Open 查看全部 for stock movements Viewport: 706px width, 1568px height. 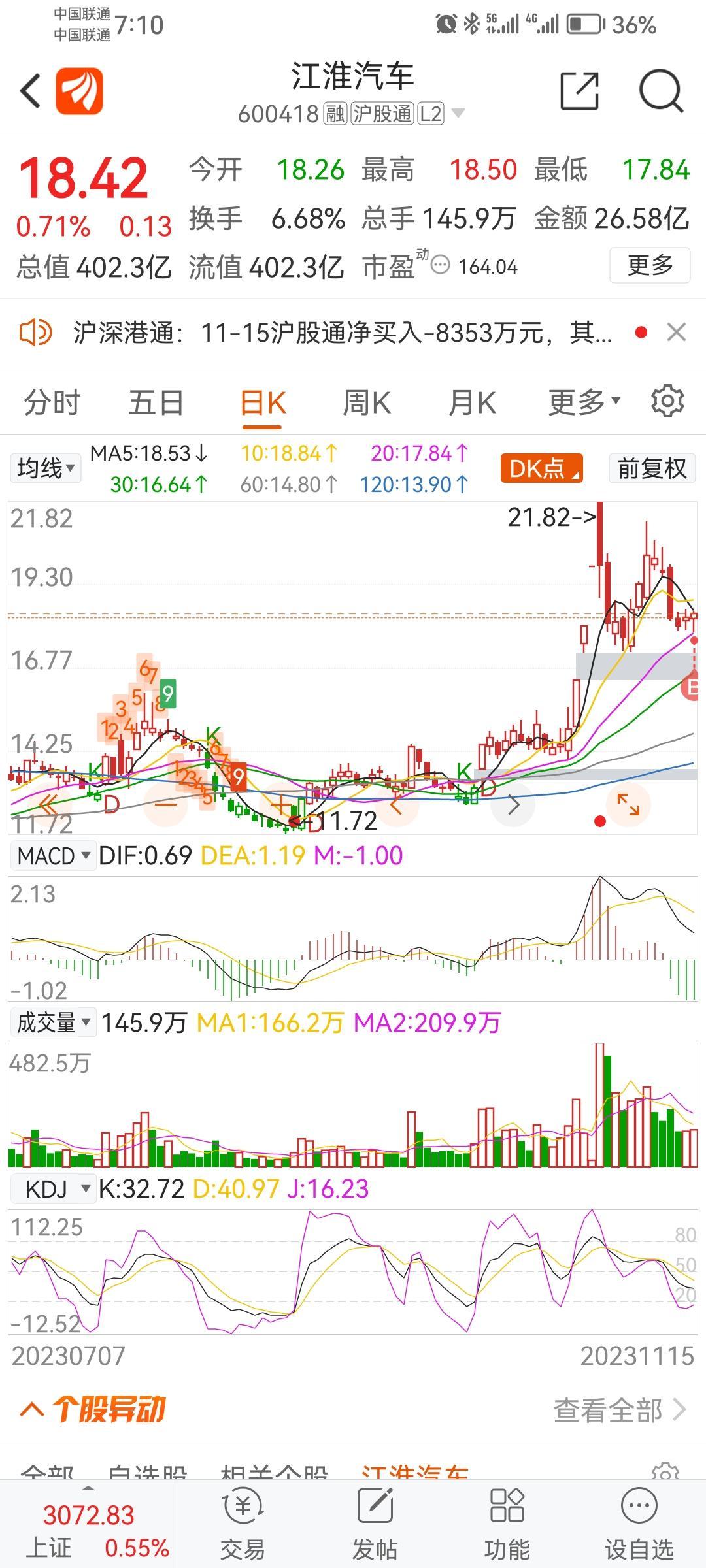pyautogui.click(x=620, y=1411)
